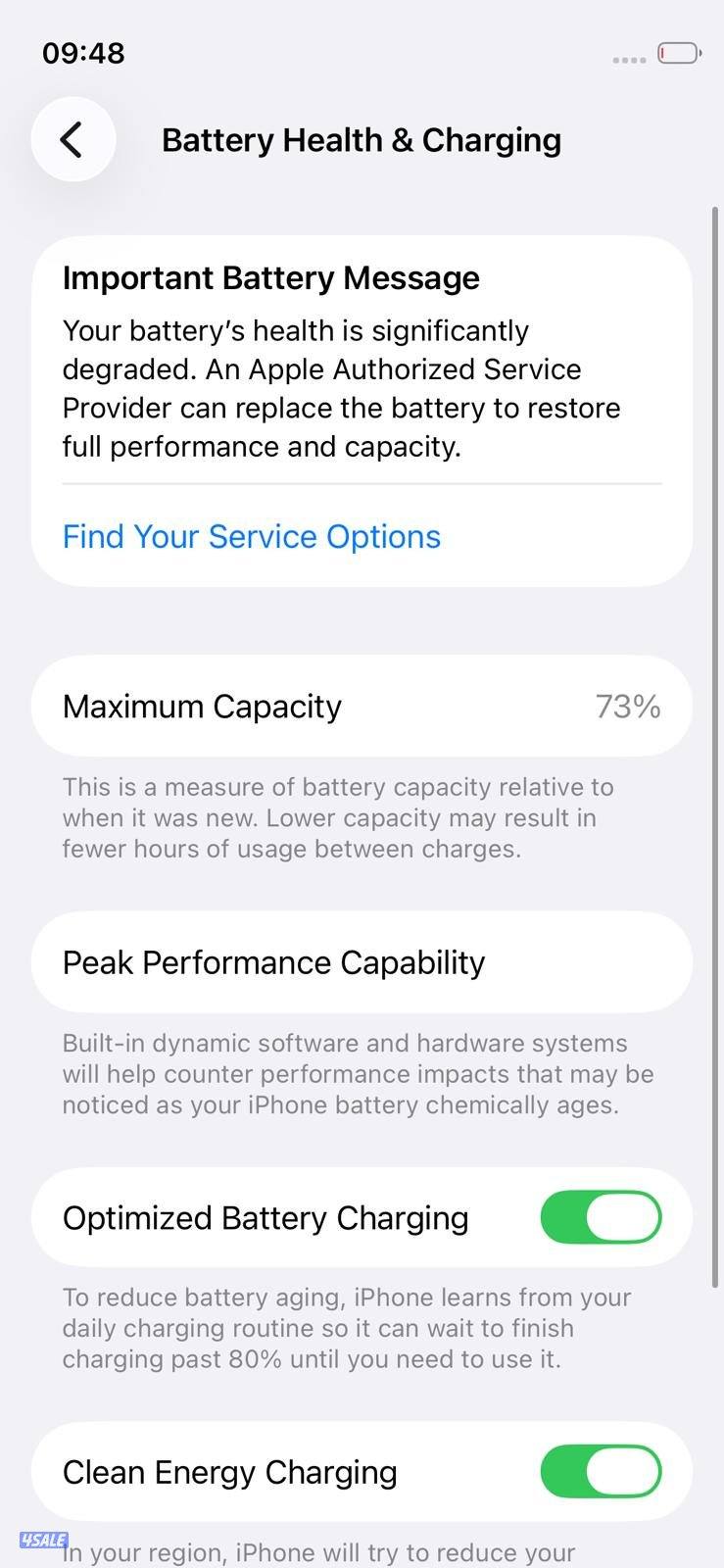Tap the Clean Energy Charging label
The width and height of the screenshot is (724, 1568).
(229, 1471)
